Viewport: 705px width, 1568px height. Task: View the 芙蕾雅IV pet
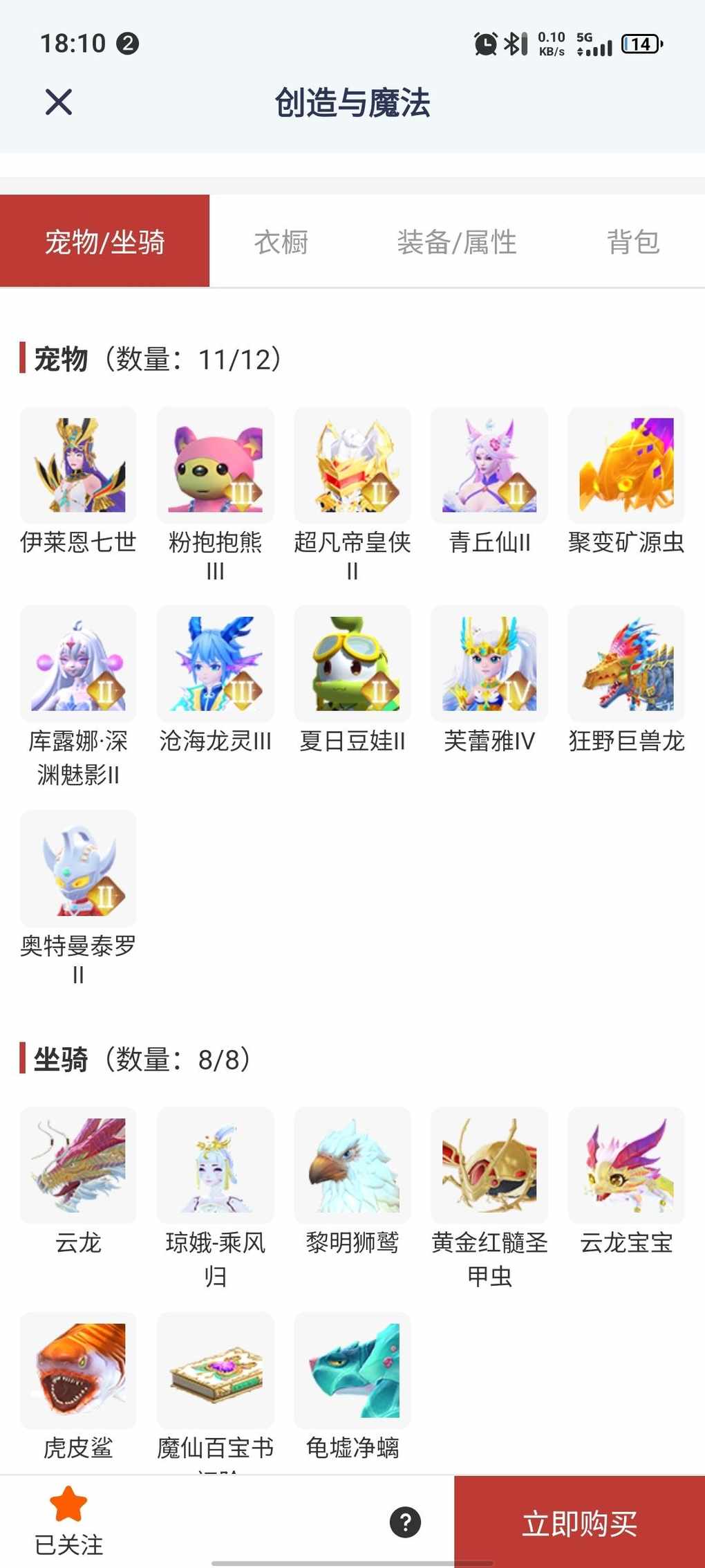click(489, 664)
